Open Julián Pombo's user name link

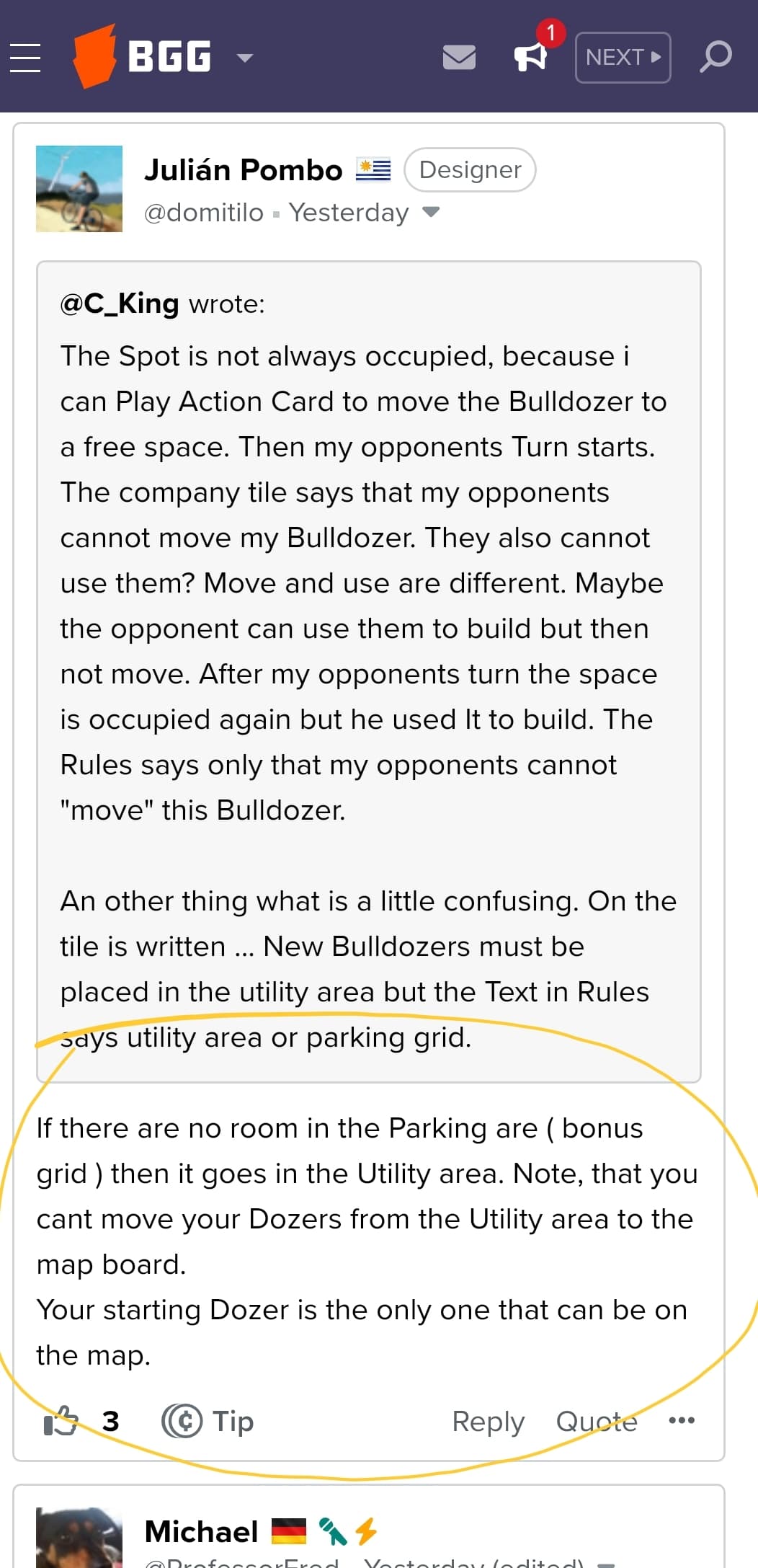coord(244,170)
